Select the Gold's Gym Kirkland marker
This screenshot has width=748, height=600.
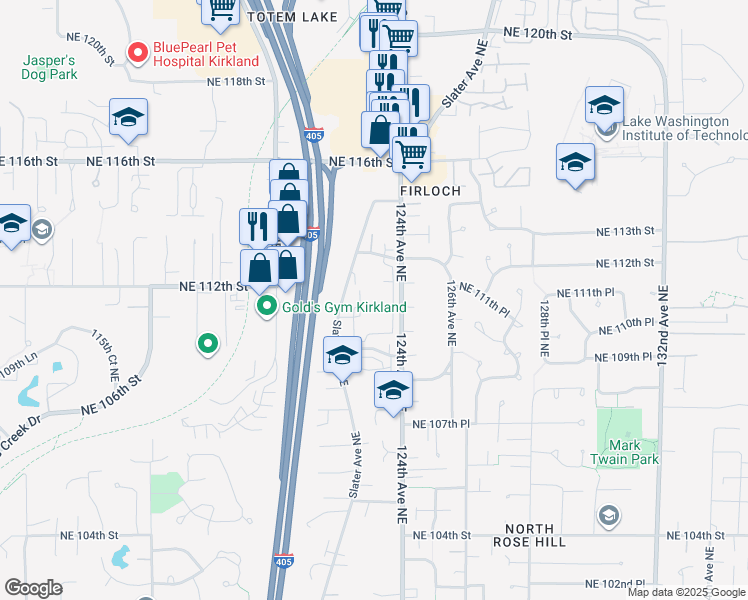[266, 306]
